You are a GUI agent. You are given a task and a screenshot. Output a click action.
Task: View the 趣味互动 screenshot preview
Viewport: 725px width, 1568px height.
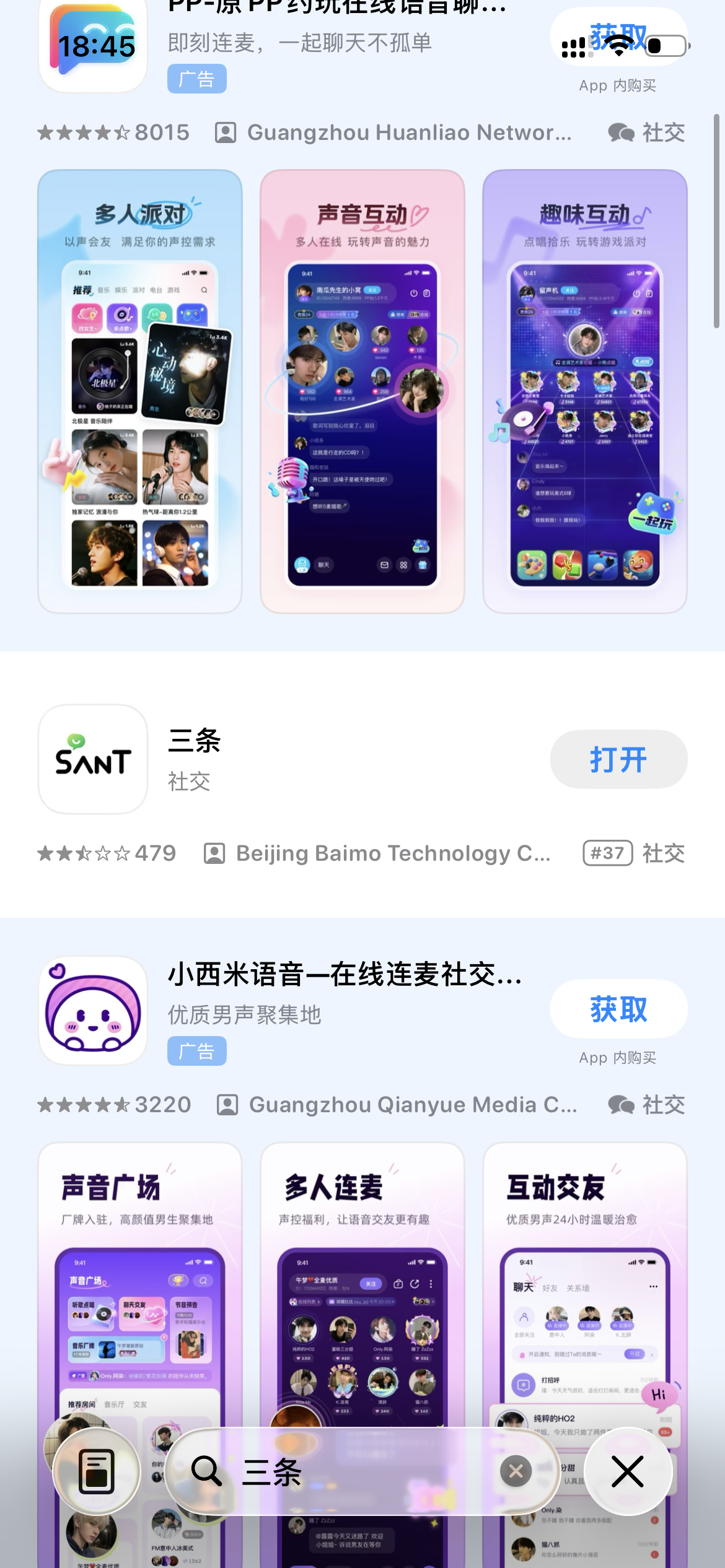pos(585,391)
